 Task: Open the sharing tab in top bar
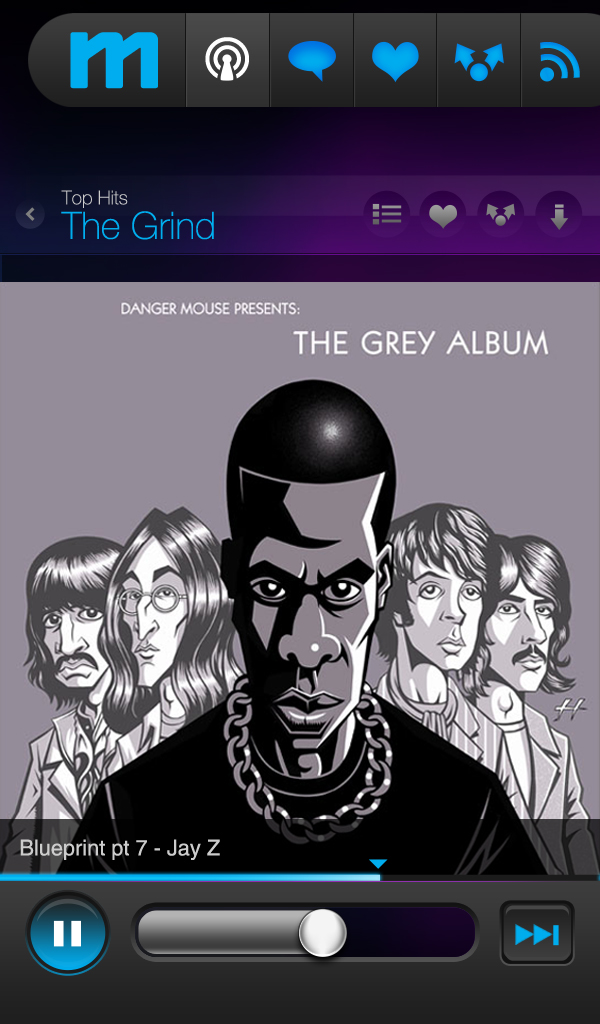479,61
